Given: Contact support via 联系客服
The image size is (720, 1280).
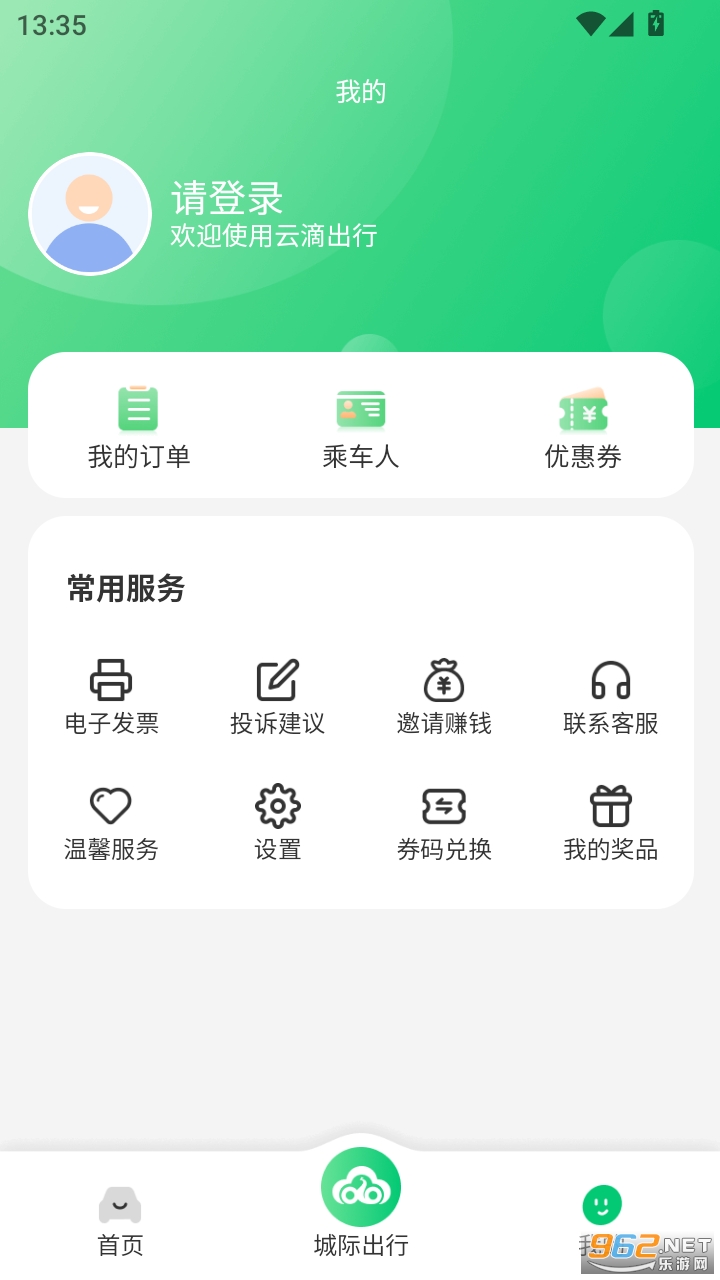Looking at the screenshot, I should click(x=611, y=697).
